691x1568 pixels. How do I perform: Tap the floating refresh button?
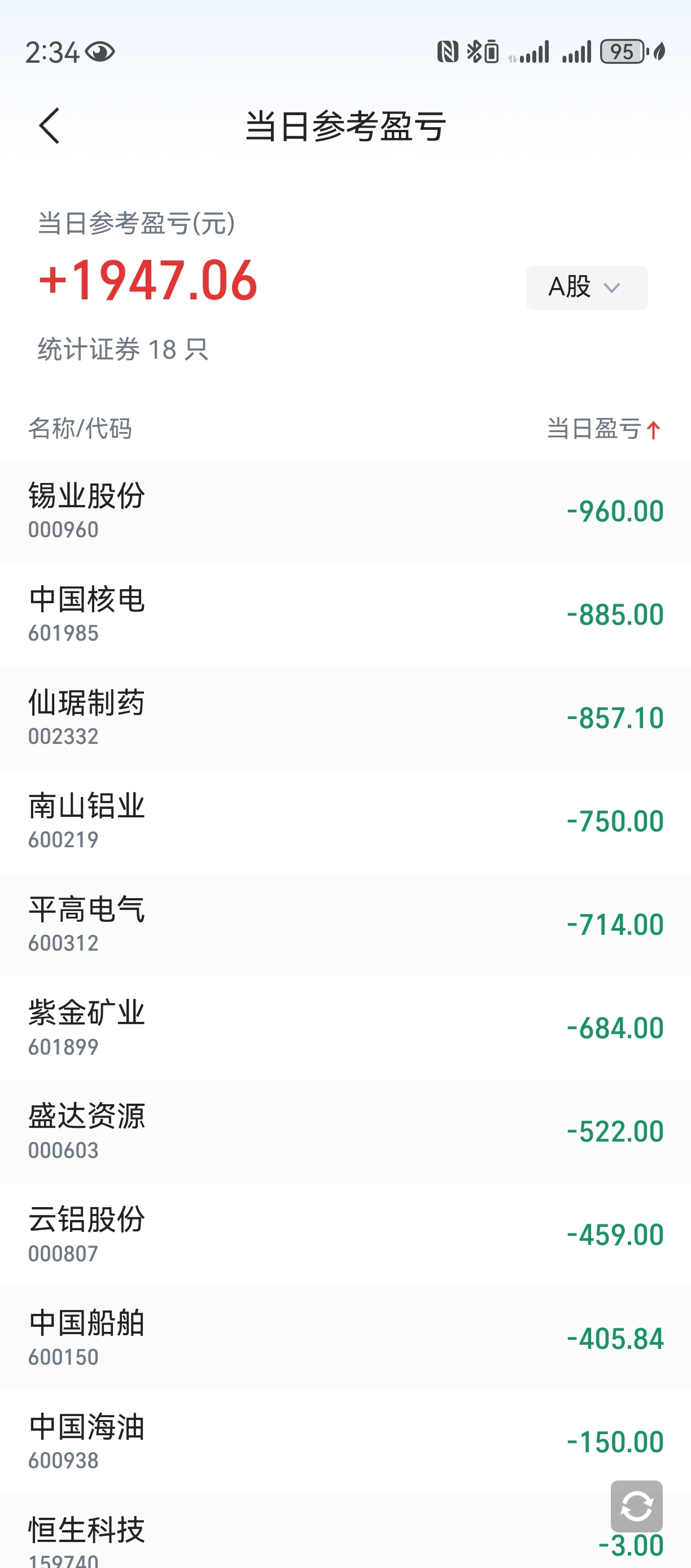tap(636, 1506)
